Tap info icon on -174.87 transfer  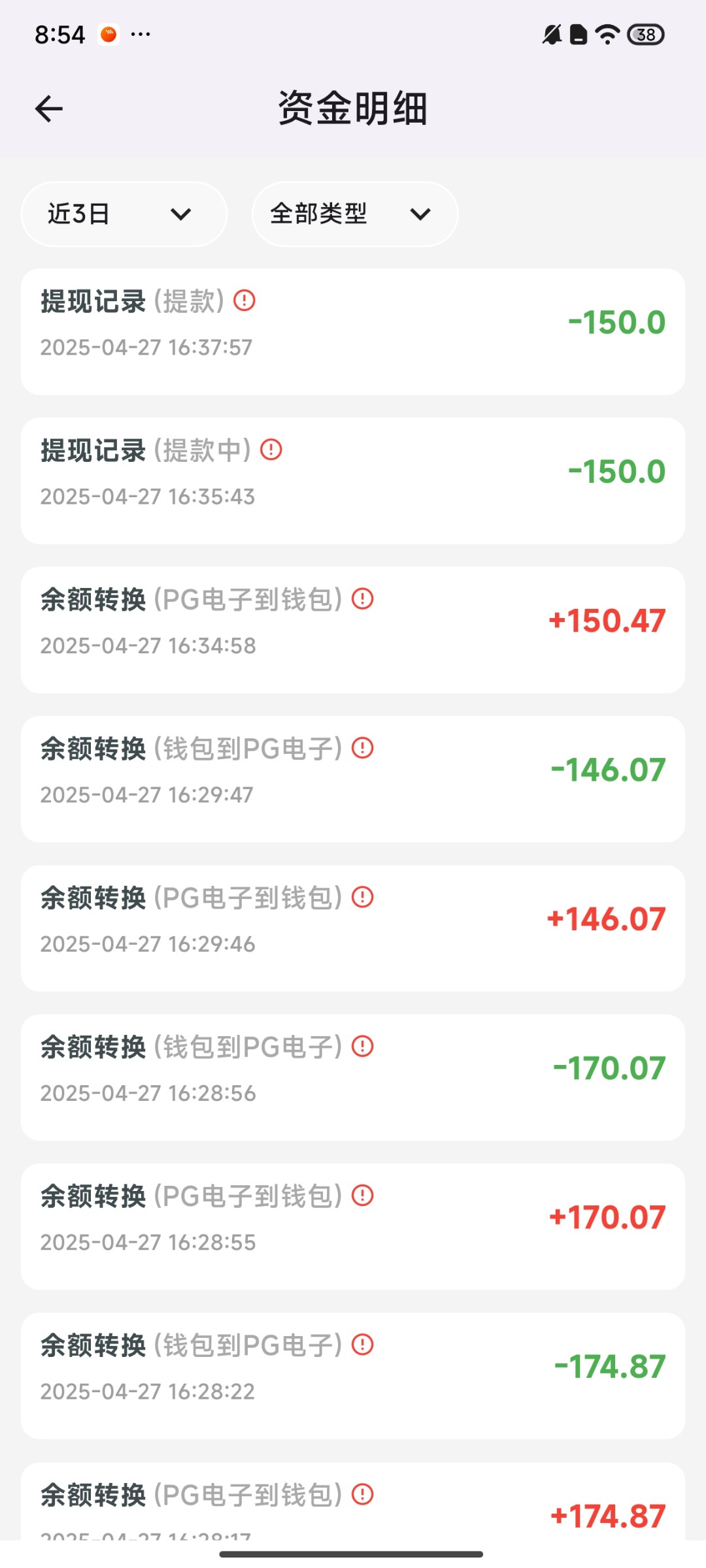point(363,1345)
